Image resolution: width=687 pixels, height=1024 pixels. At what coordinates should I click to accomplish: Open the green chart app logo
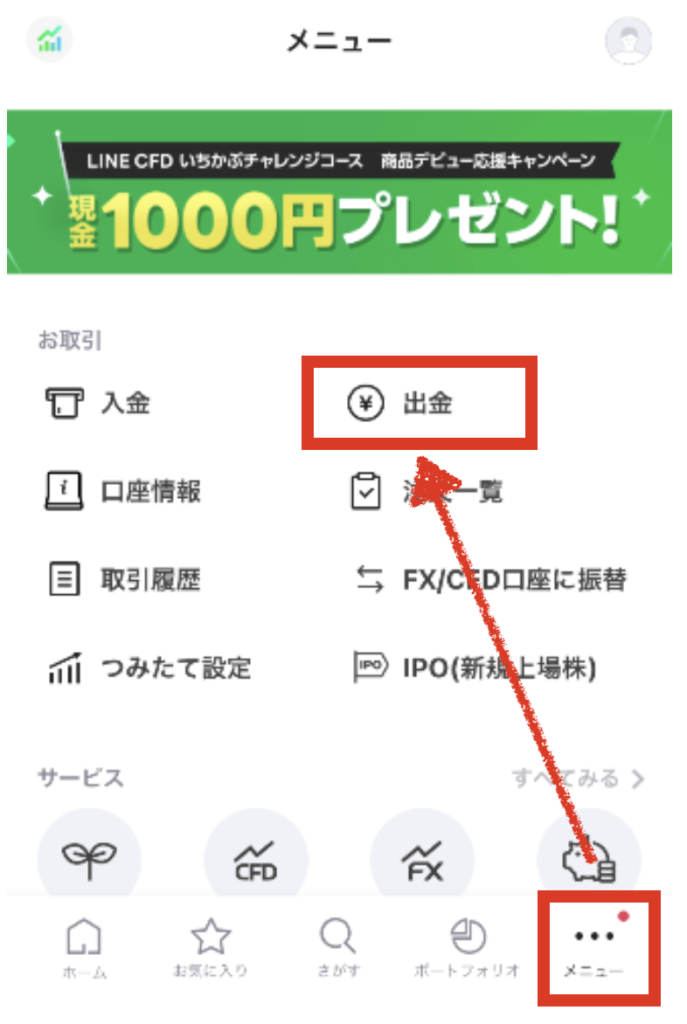[49, 41]
